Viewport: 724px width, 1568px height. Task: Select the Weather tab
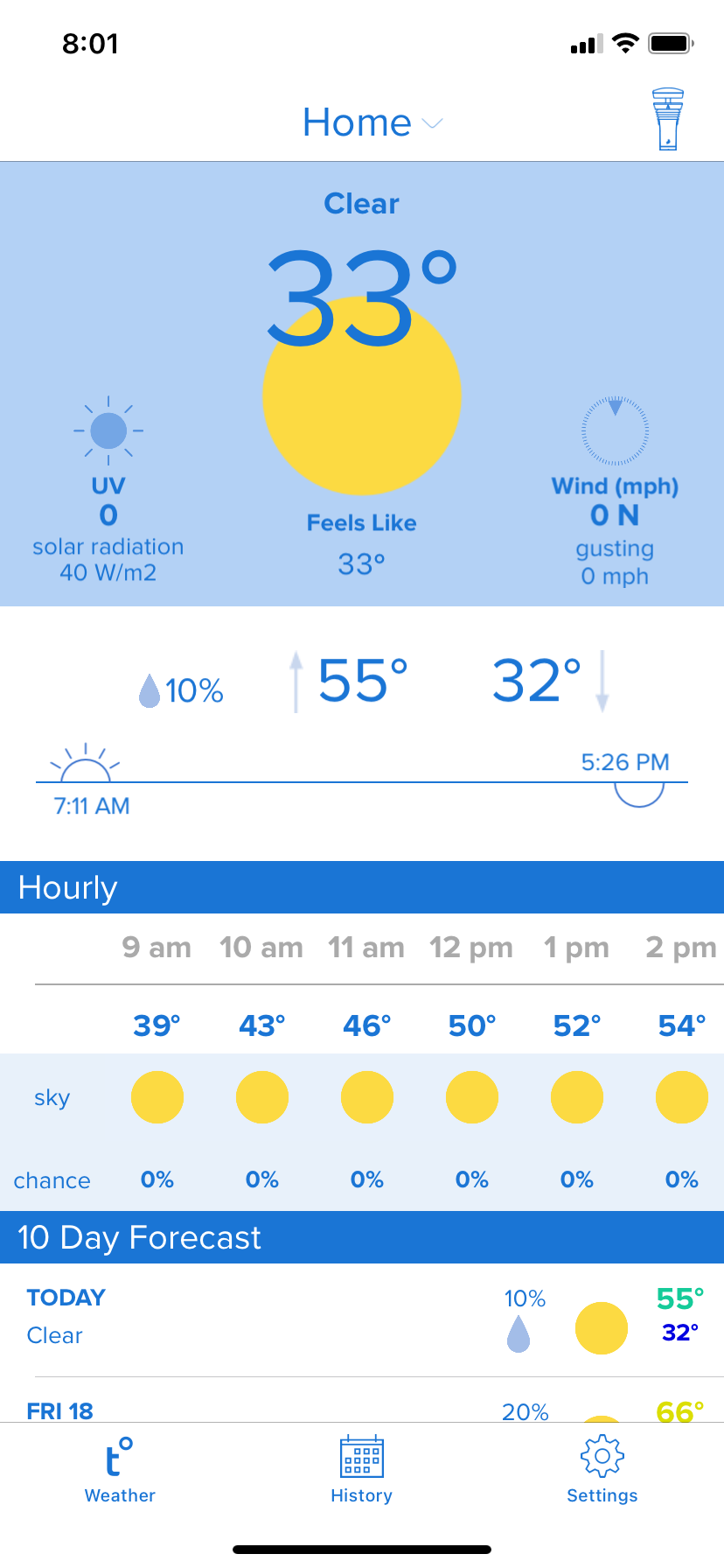120,1470
